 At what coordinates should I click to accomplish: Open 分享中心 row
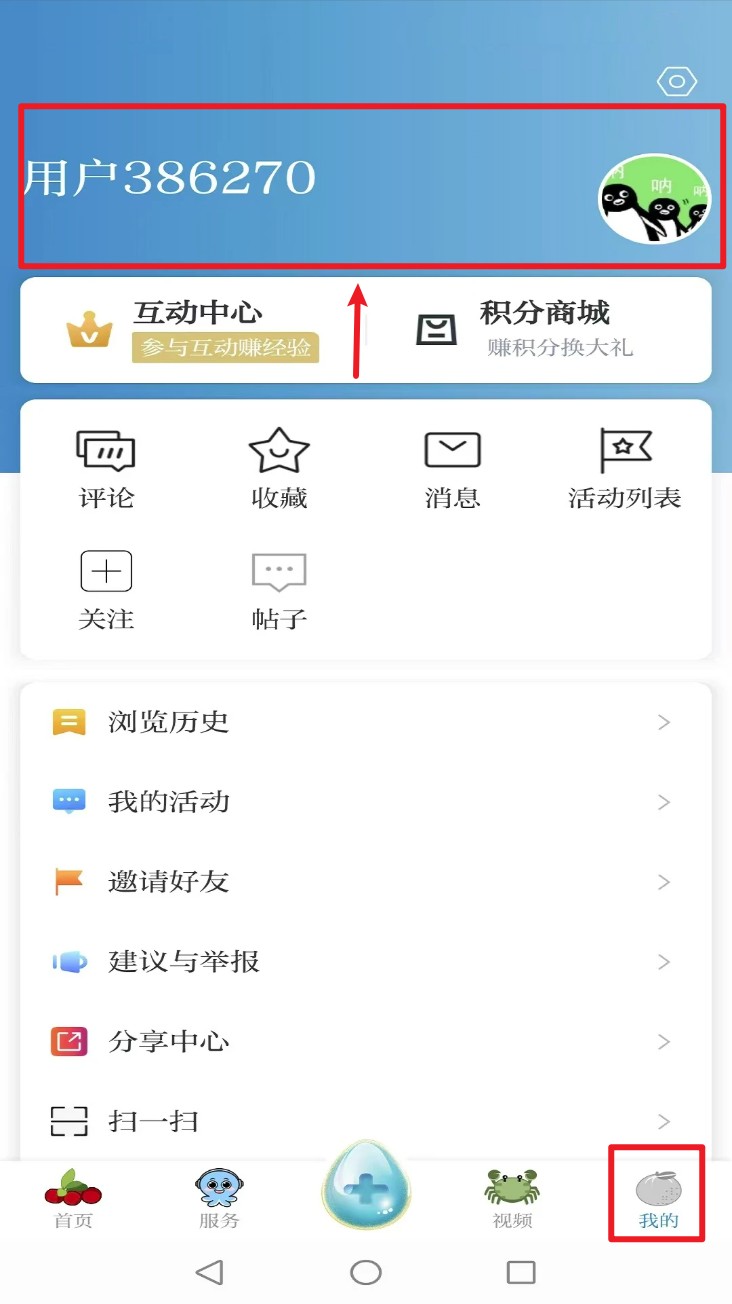[x=365, y=1042]
